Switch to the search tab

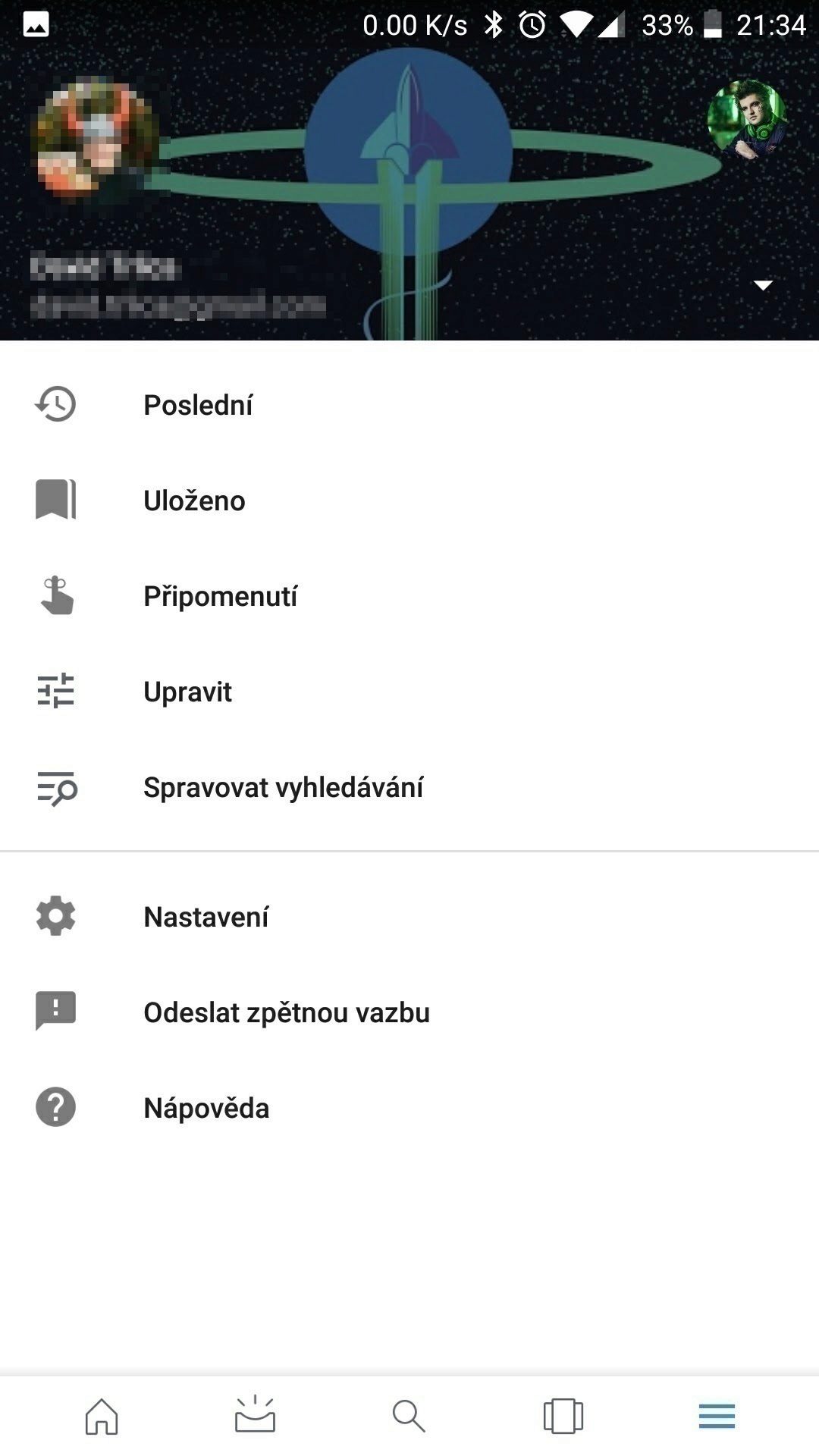click(x=409, y=1416)
